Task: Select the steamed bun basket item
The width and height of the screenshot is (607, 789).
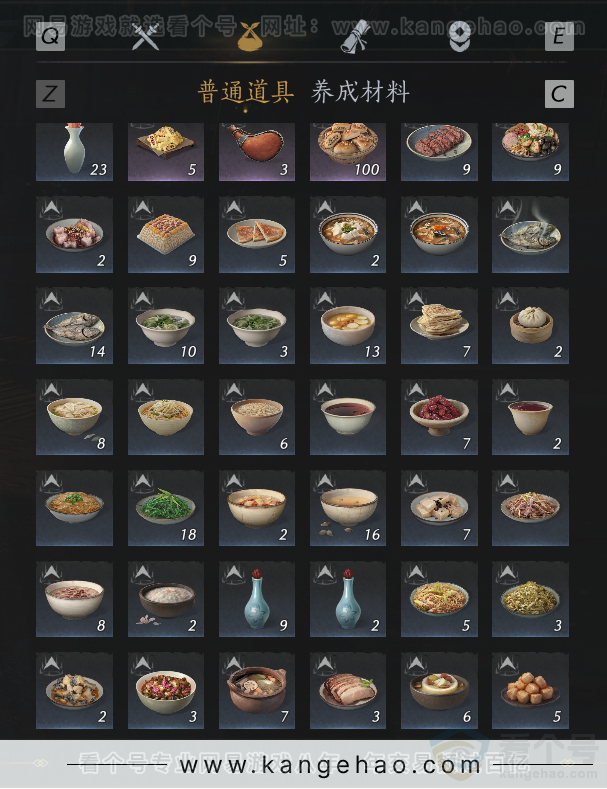Action: pos(530,326)
